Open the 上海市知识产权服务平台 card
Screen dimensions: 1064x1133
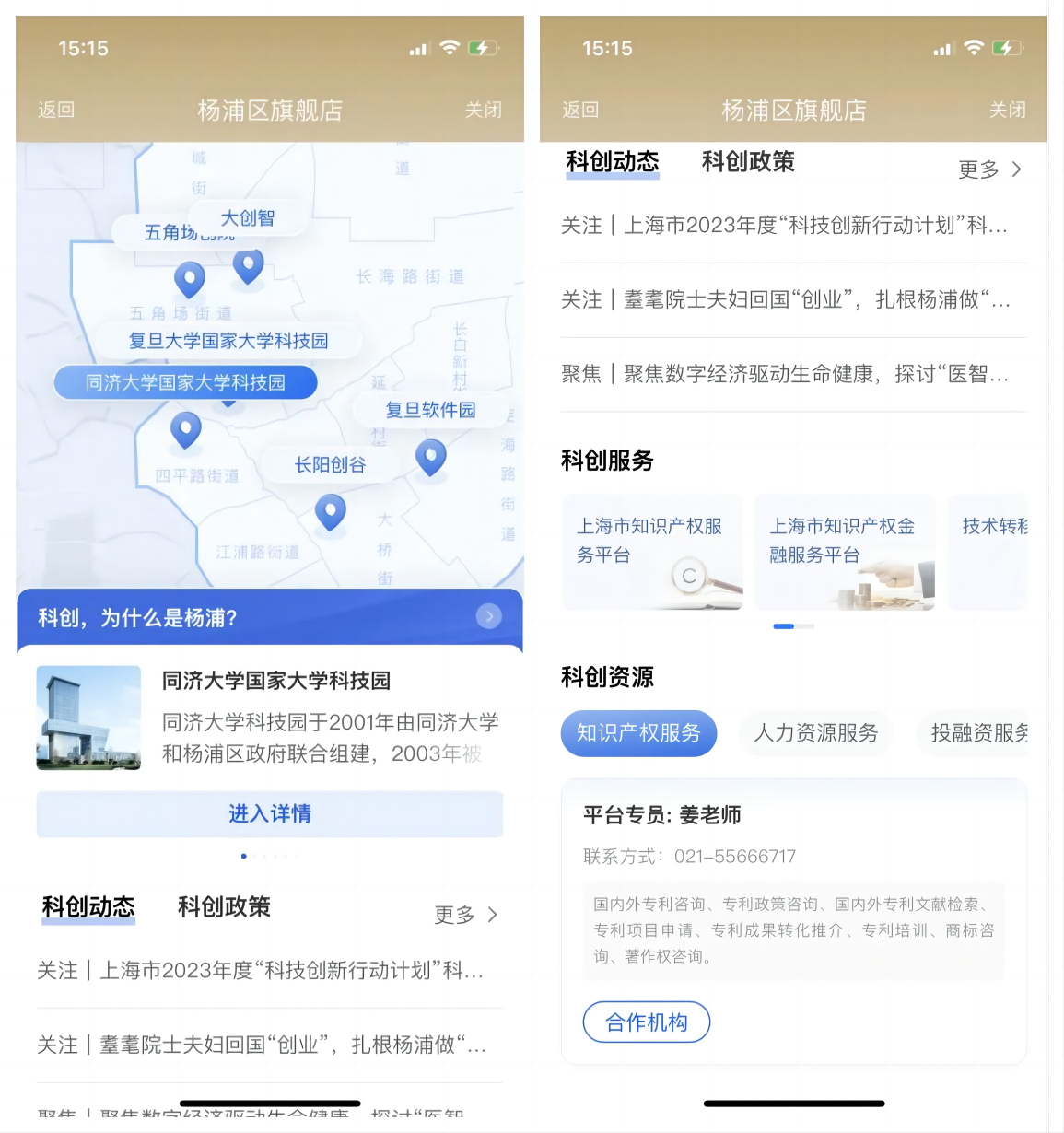[651, 552]
